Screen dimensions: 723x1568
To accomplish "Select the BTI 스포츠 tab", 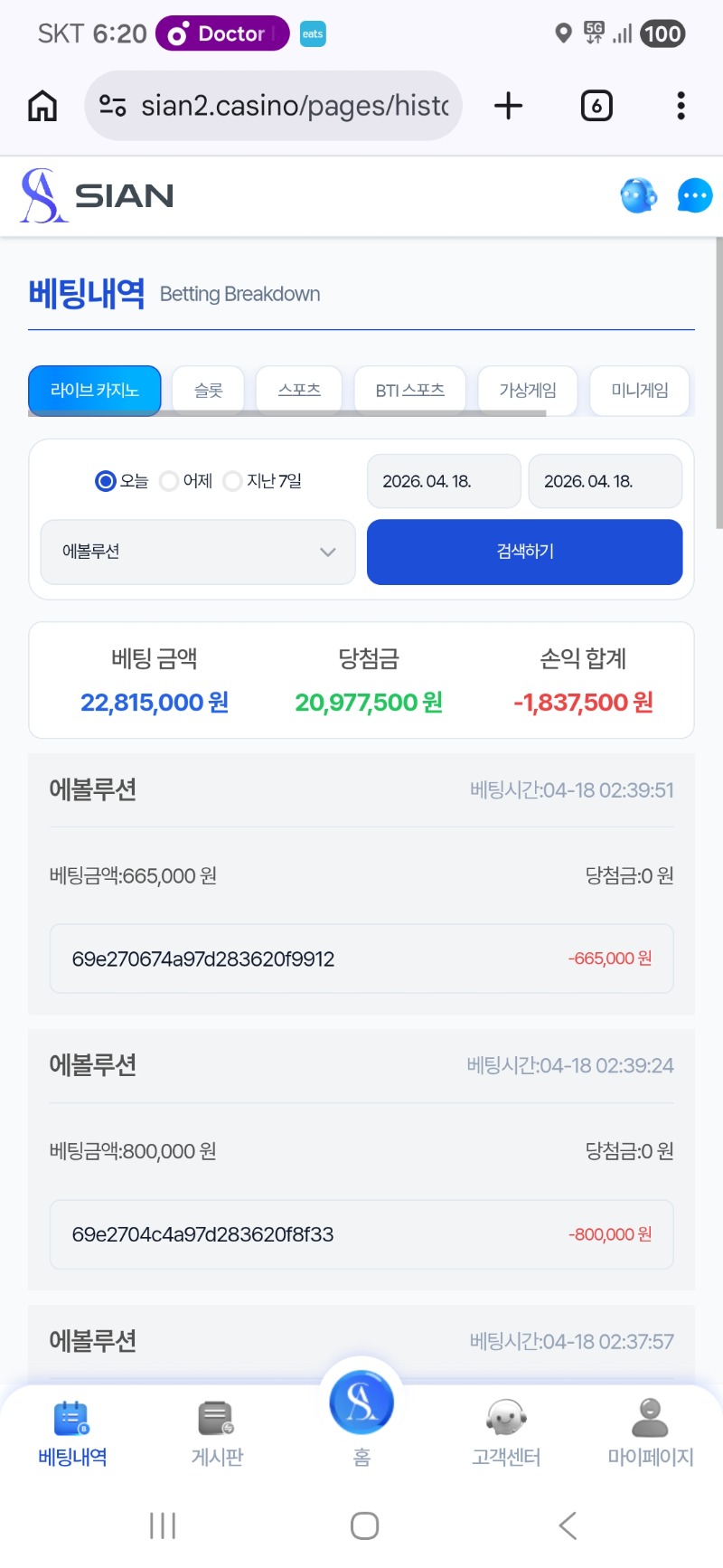I will tap(410, 390).
